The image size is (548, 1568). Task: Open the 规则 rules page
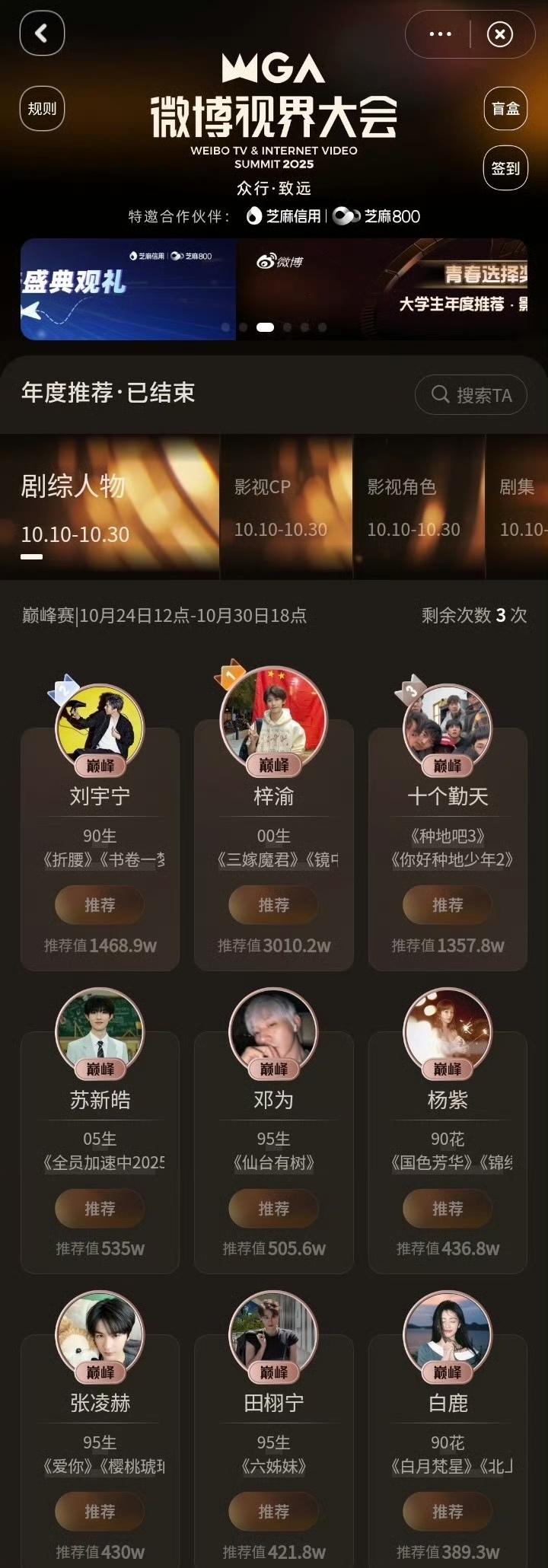pos(42,109)
